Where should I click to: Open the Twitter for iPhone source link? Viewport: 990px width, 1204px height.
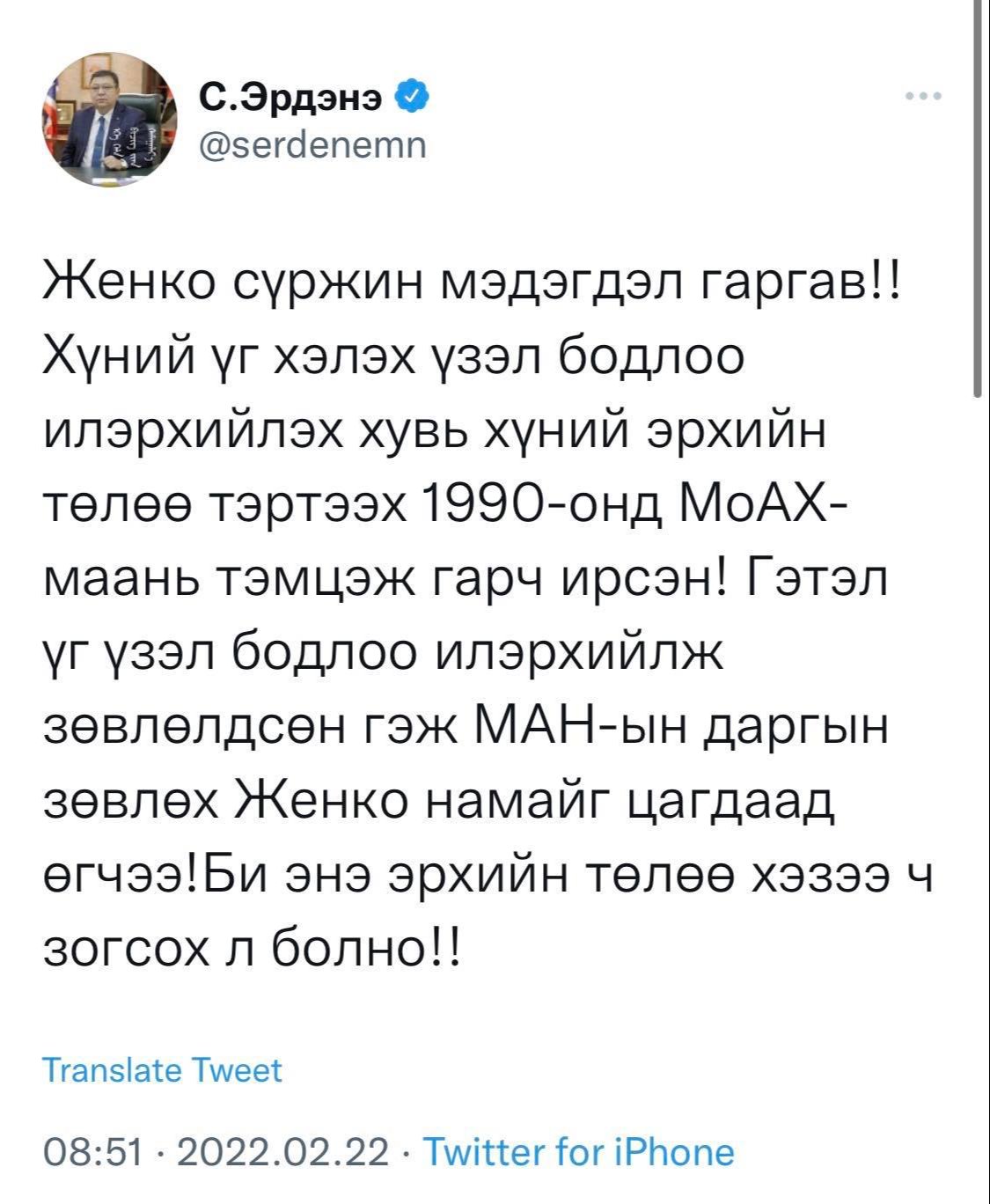[579, 1151]
